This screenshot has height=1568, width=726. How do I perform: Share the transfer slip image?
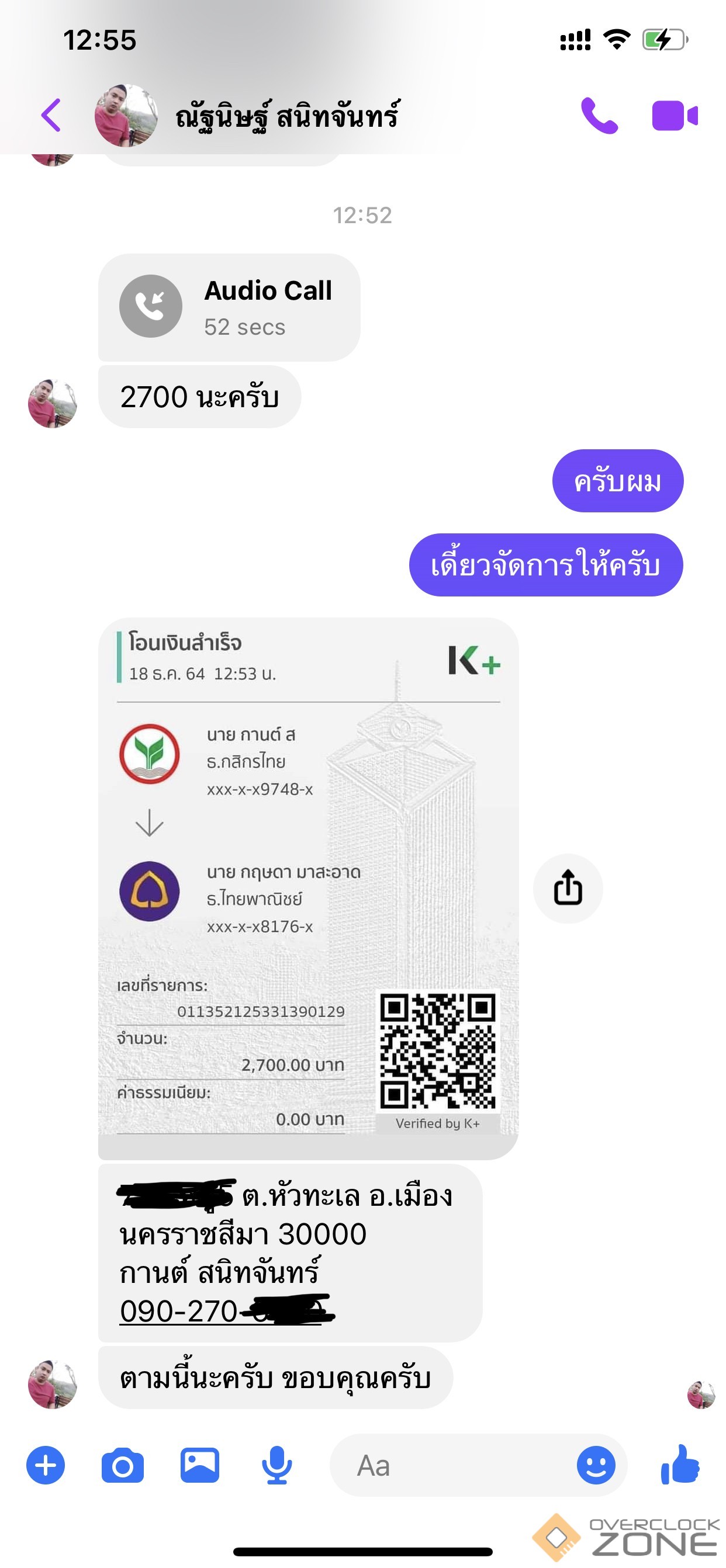[568, 888]
